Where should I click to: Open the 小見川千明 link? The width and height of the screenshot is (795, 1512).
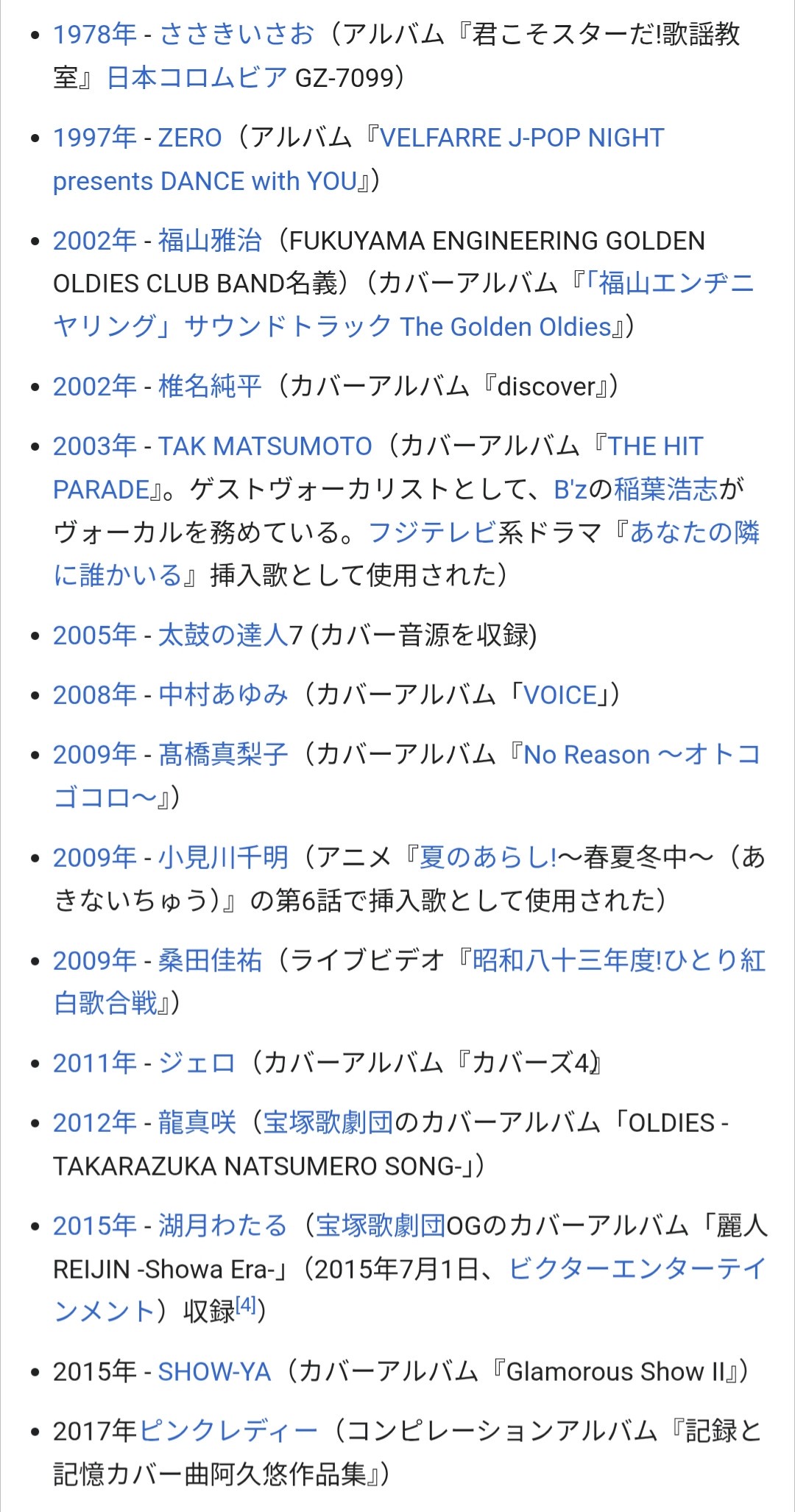point(223,857)
